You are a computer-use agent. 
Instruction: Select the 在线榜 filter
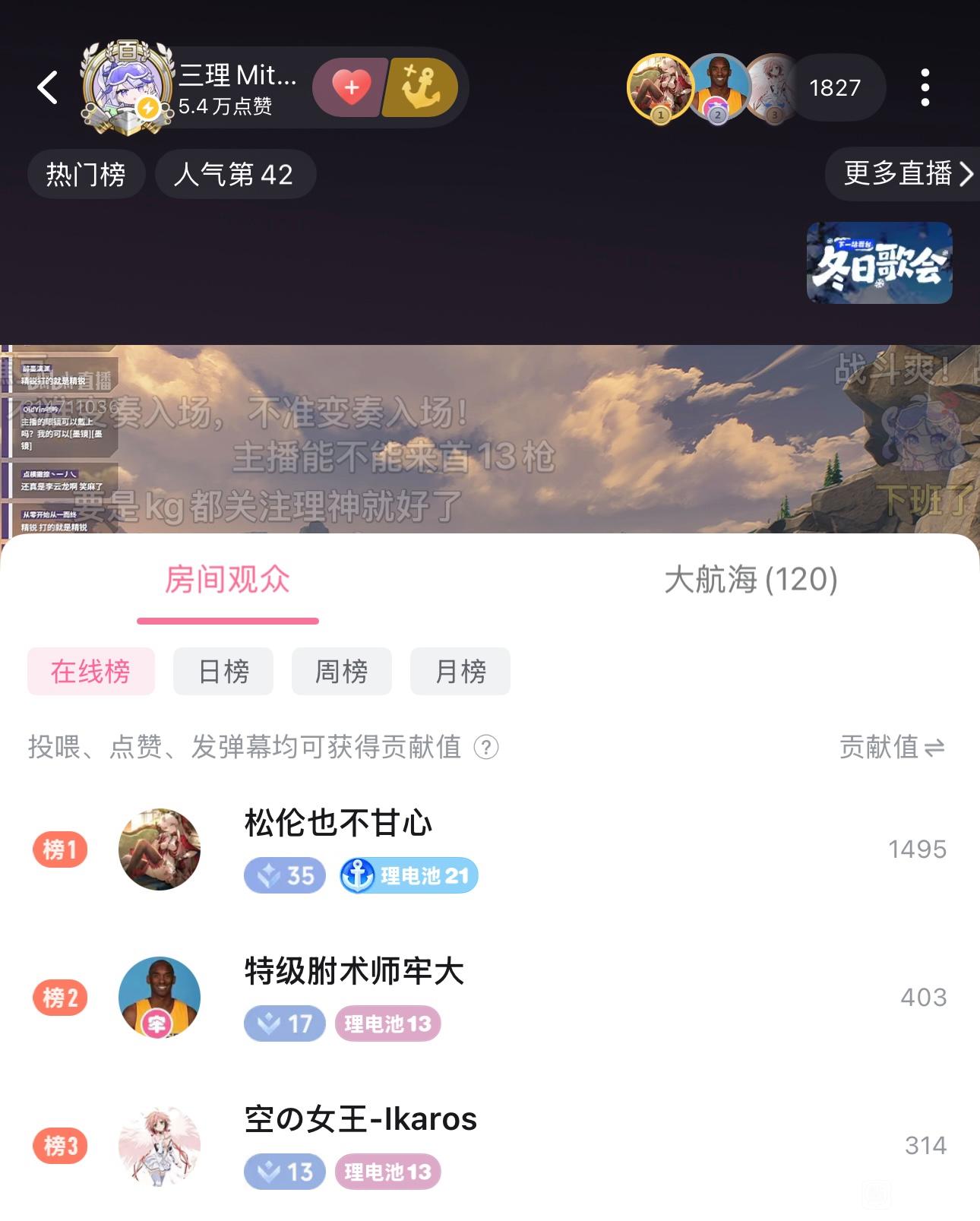coord(90,671)
